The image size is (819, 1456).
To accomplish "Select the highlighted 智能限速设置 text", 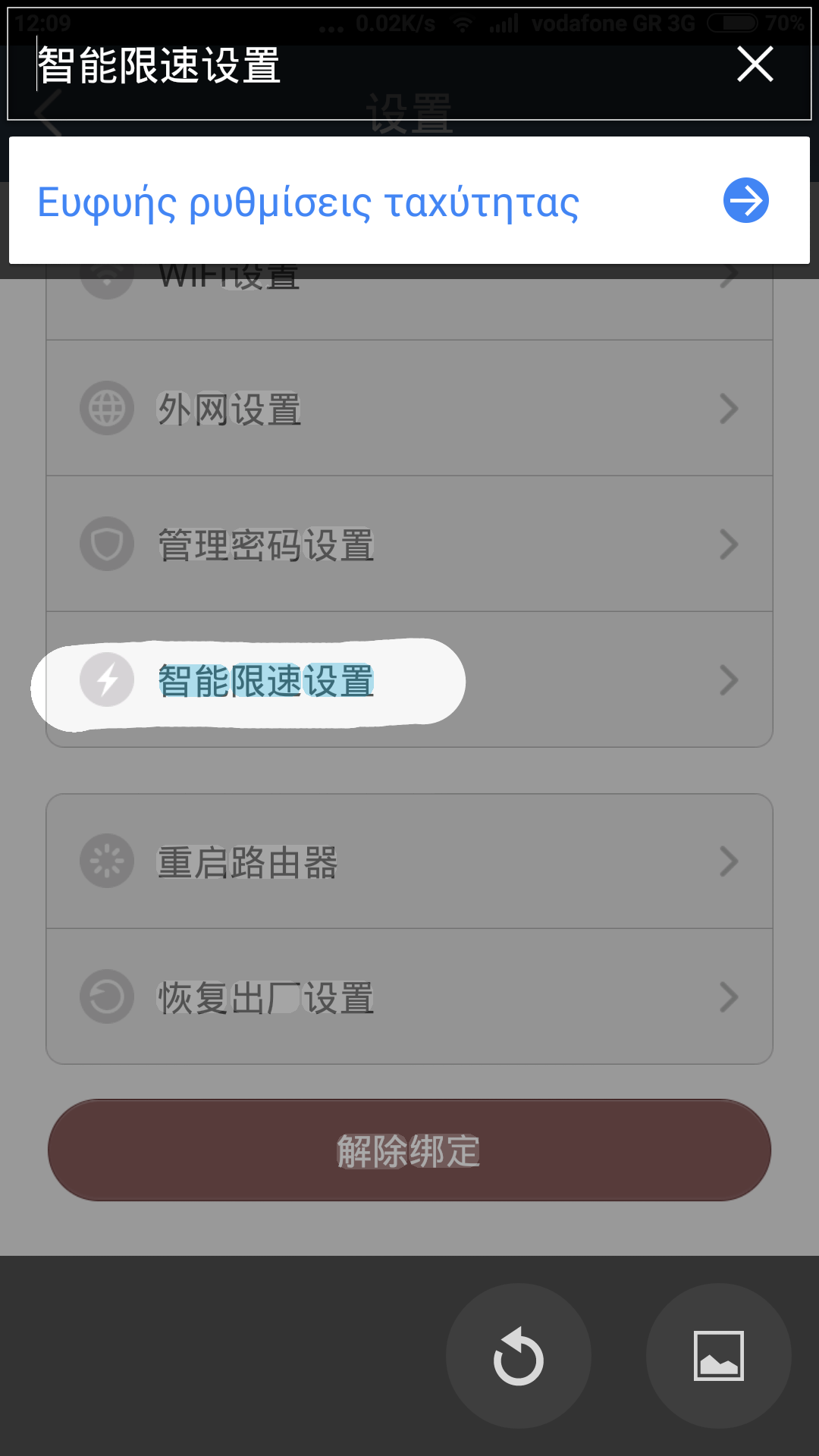I will tap(265, 681).
